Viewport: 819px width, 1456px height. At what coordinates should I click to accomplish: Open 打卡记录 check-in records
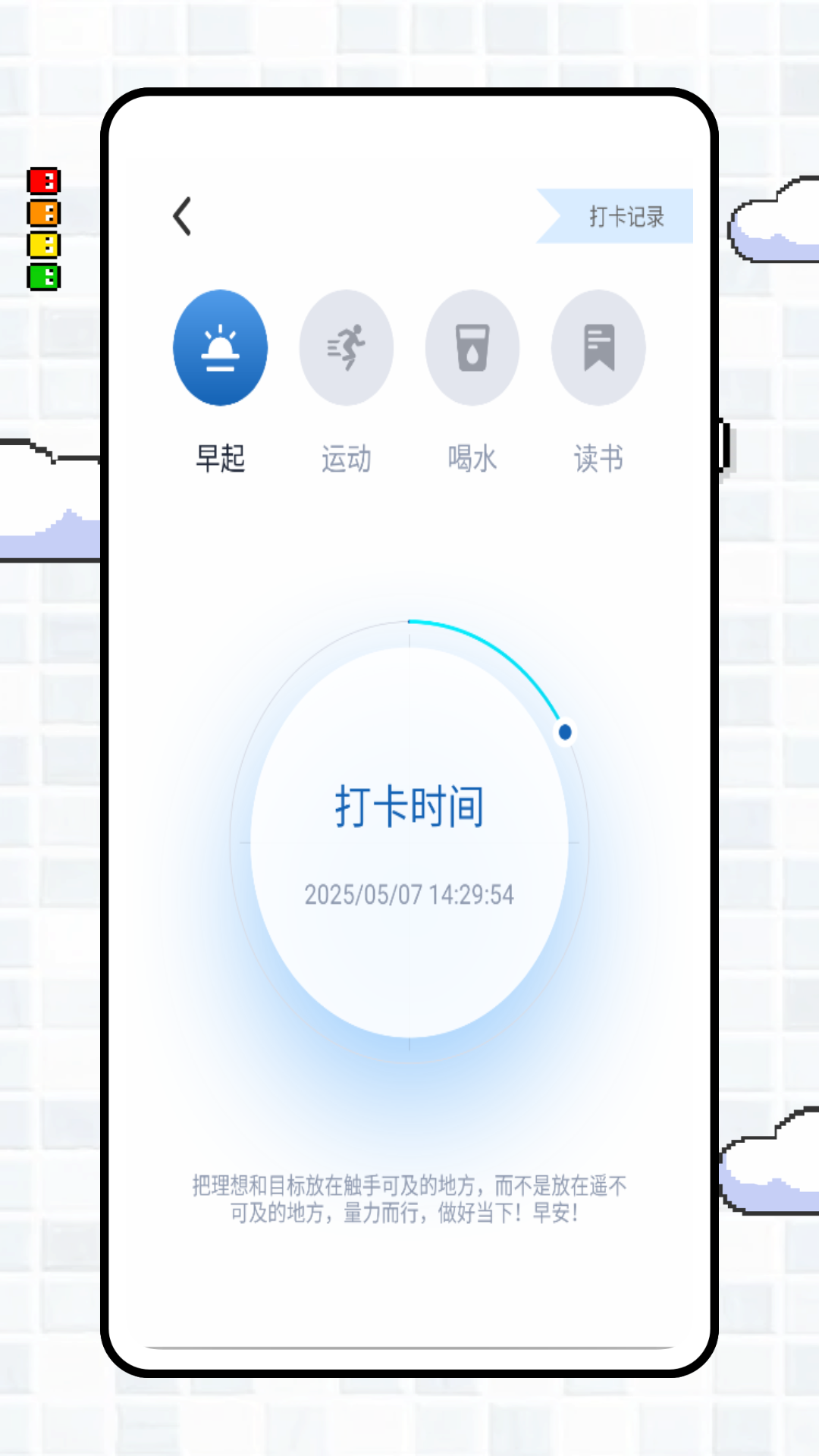point(628,216)
